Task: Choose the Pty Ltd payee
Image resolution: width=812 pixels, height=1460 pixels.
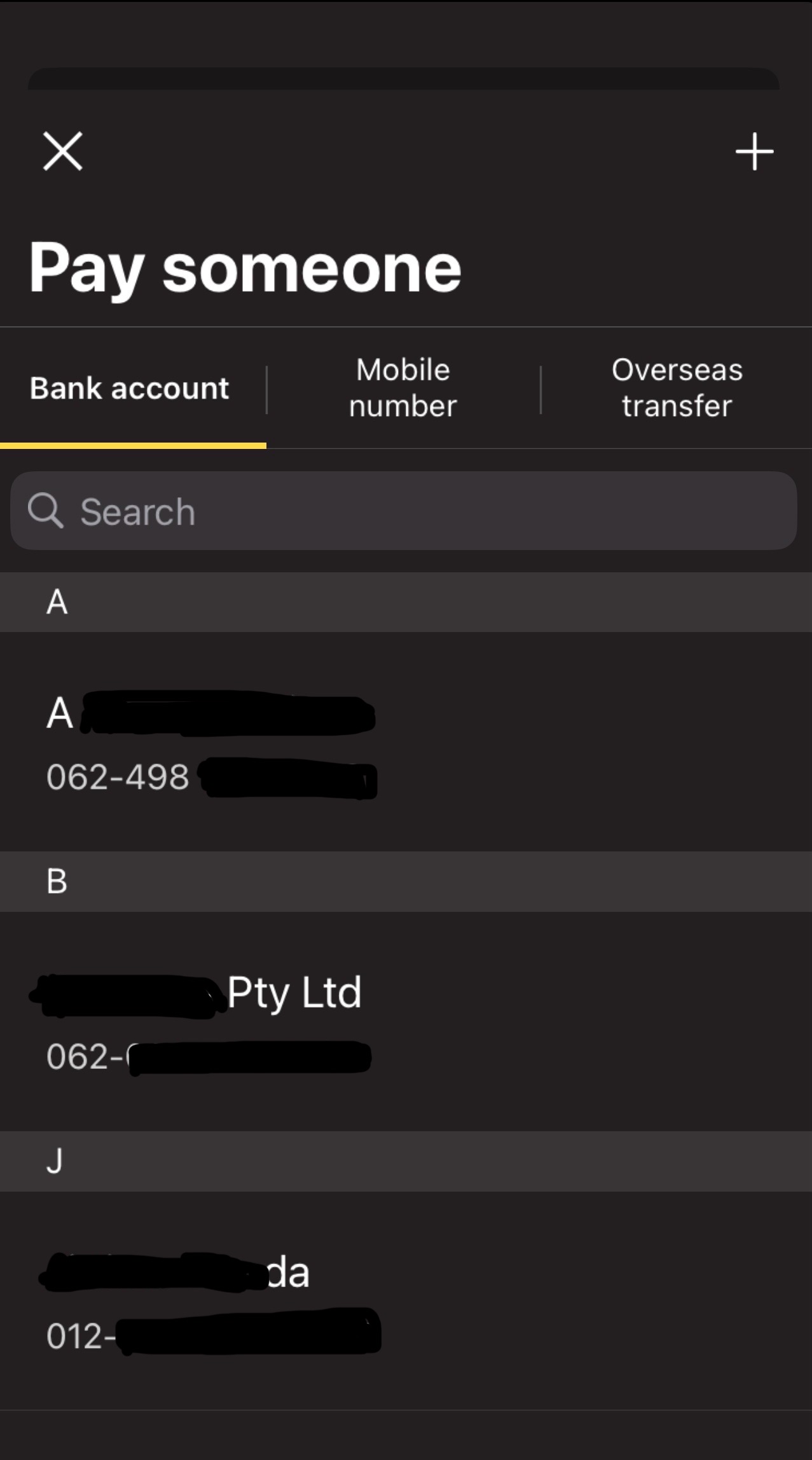Action: click(406, 1022)
